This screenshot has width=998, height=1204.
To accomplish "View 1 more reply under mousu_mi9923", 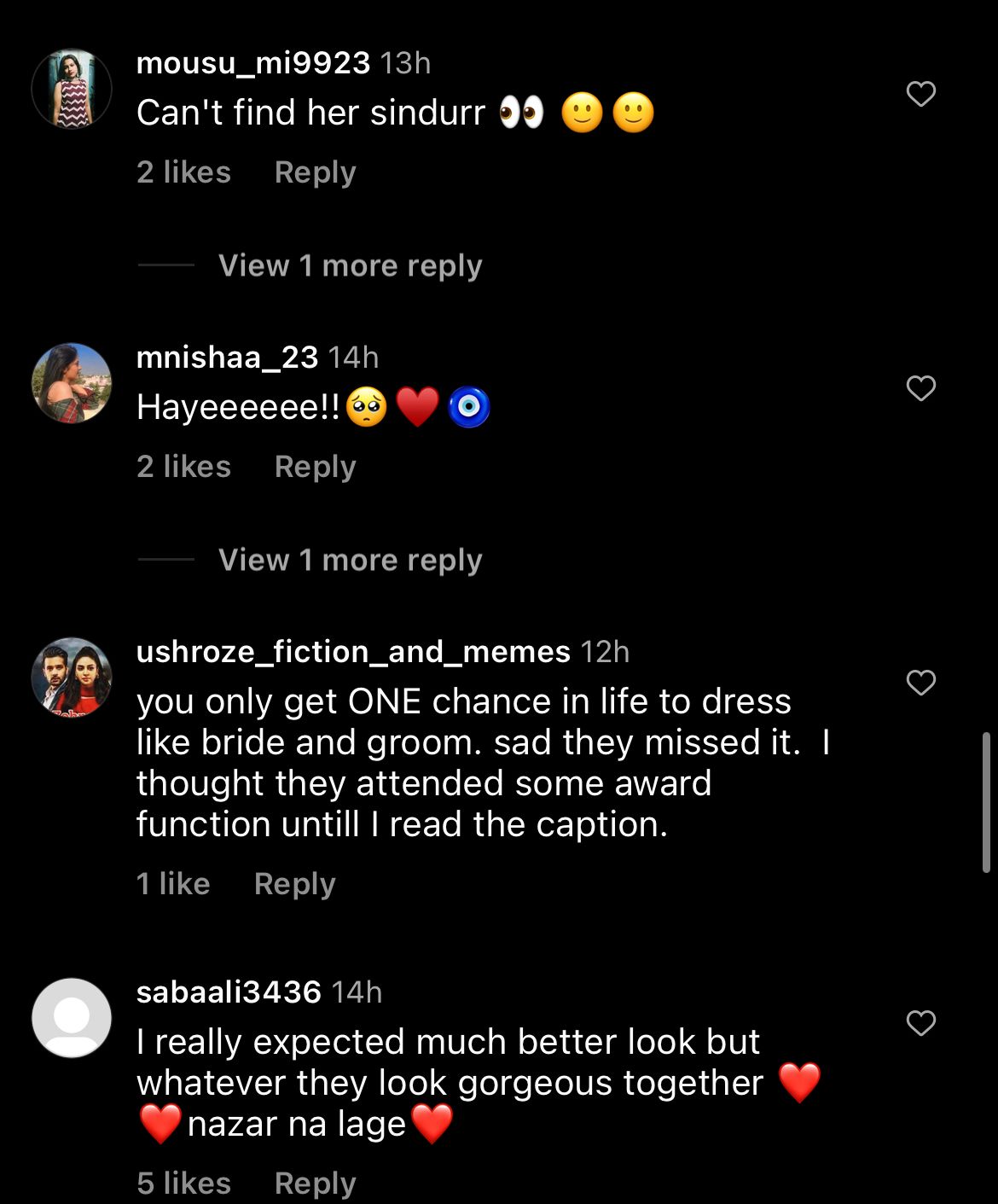I will (x=350, y=265).
